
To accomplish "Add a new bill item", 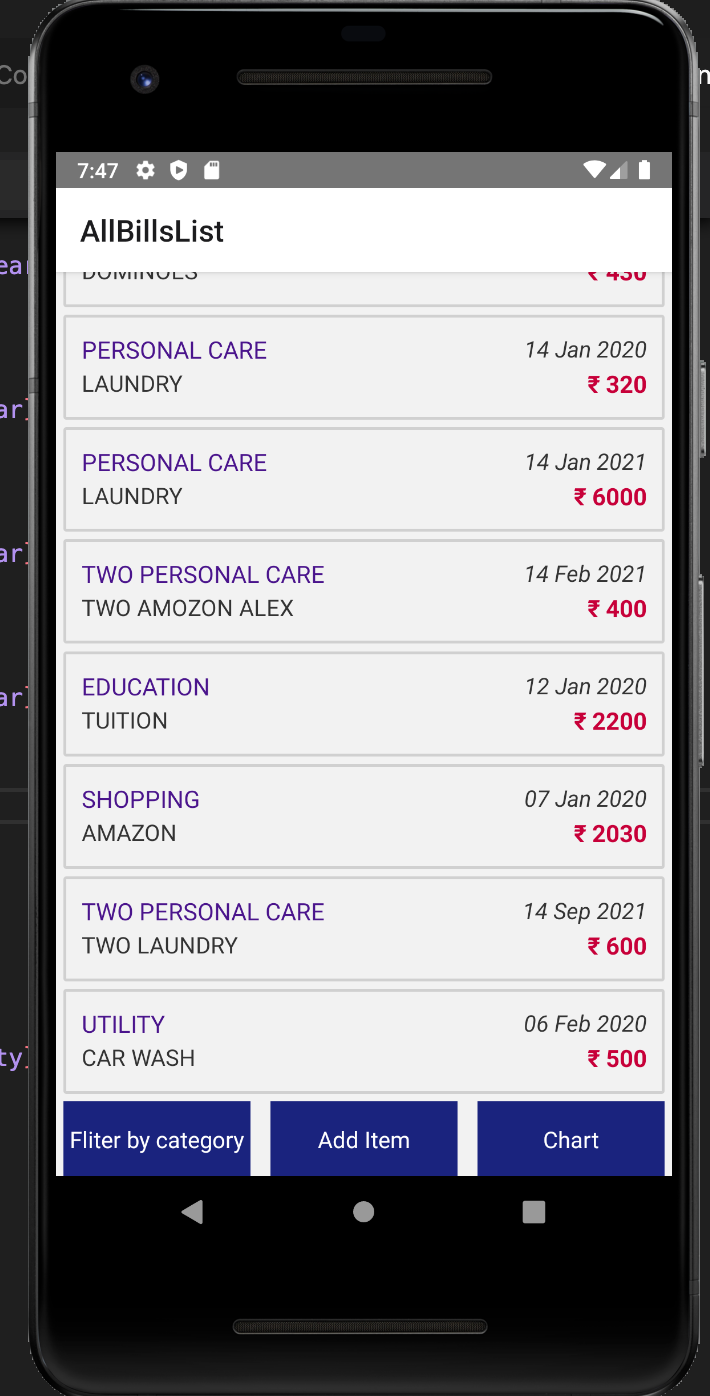I will [x=364, y=1139].
